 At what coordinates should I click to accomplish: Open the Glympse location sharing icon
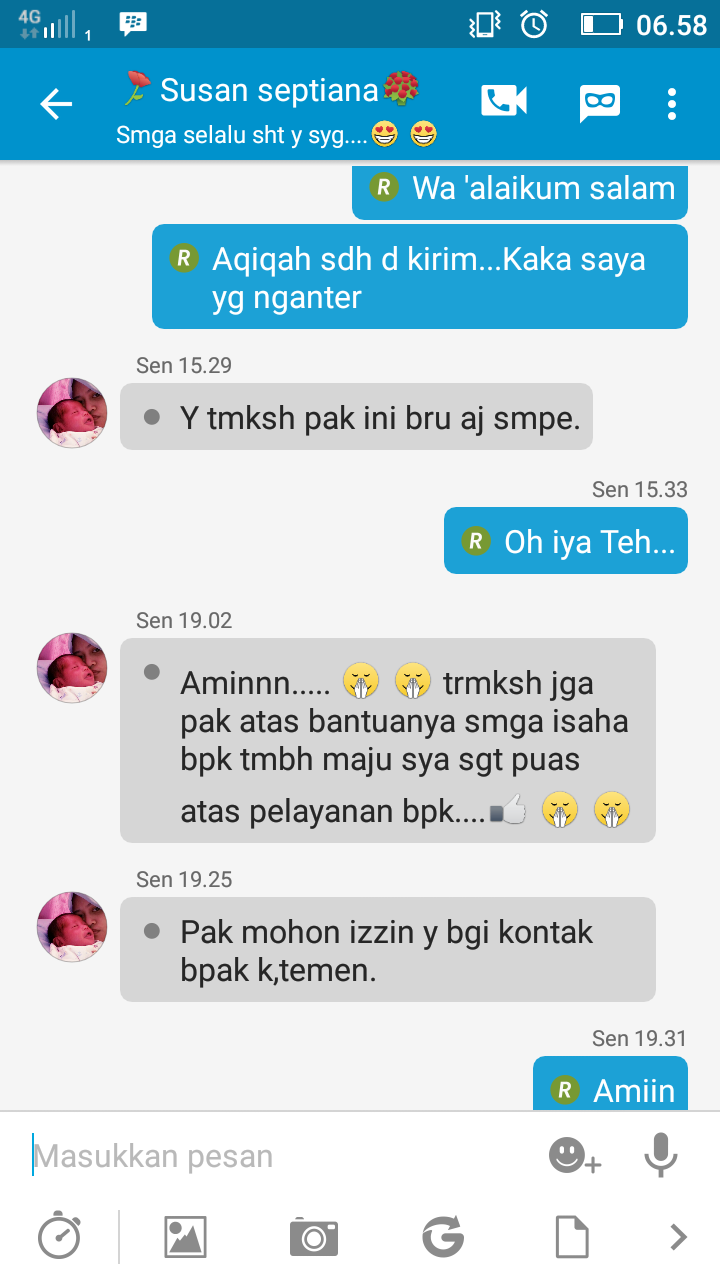pyautogui.click(x=443, y=1237)
